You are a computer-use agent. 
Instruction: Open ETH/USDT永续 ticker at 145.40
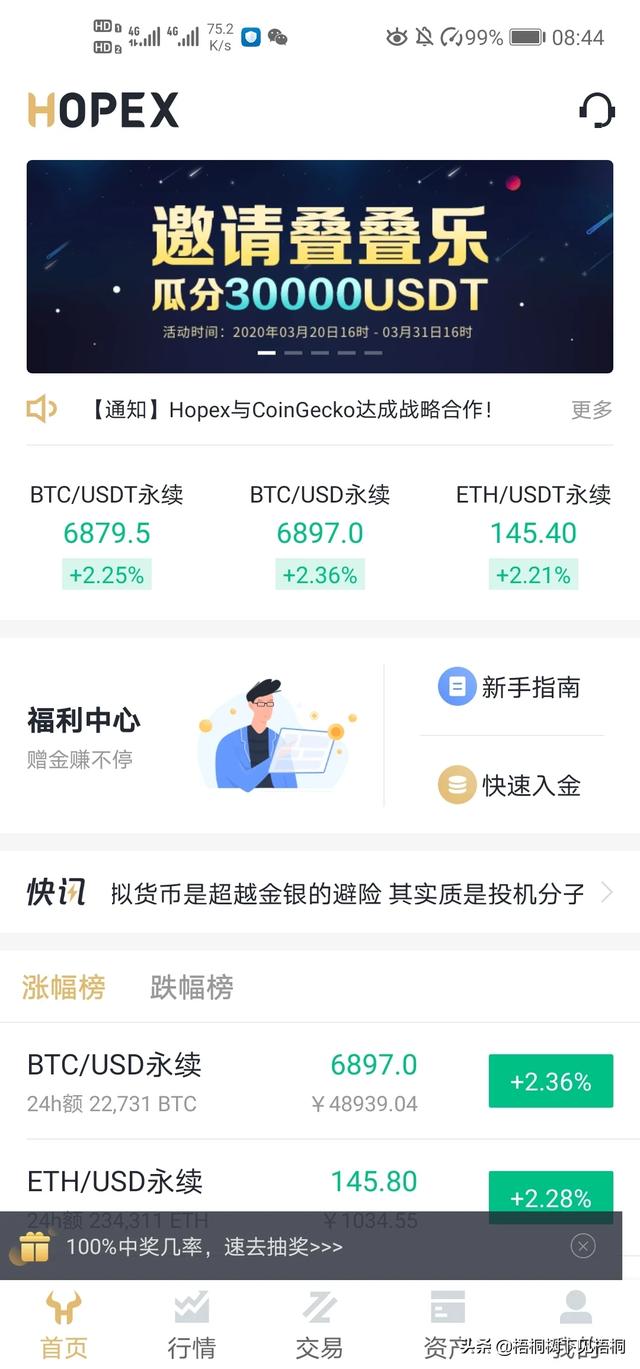click(533, 534)
